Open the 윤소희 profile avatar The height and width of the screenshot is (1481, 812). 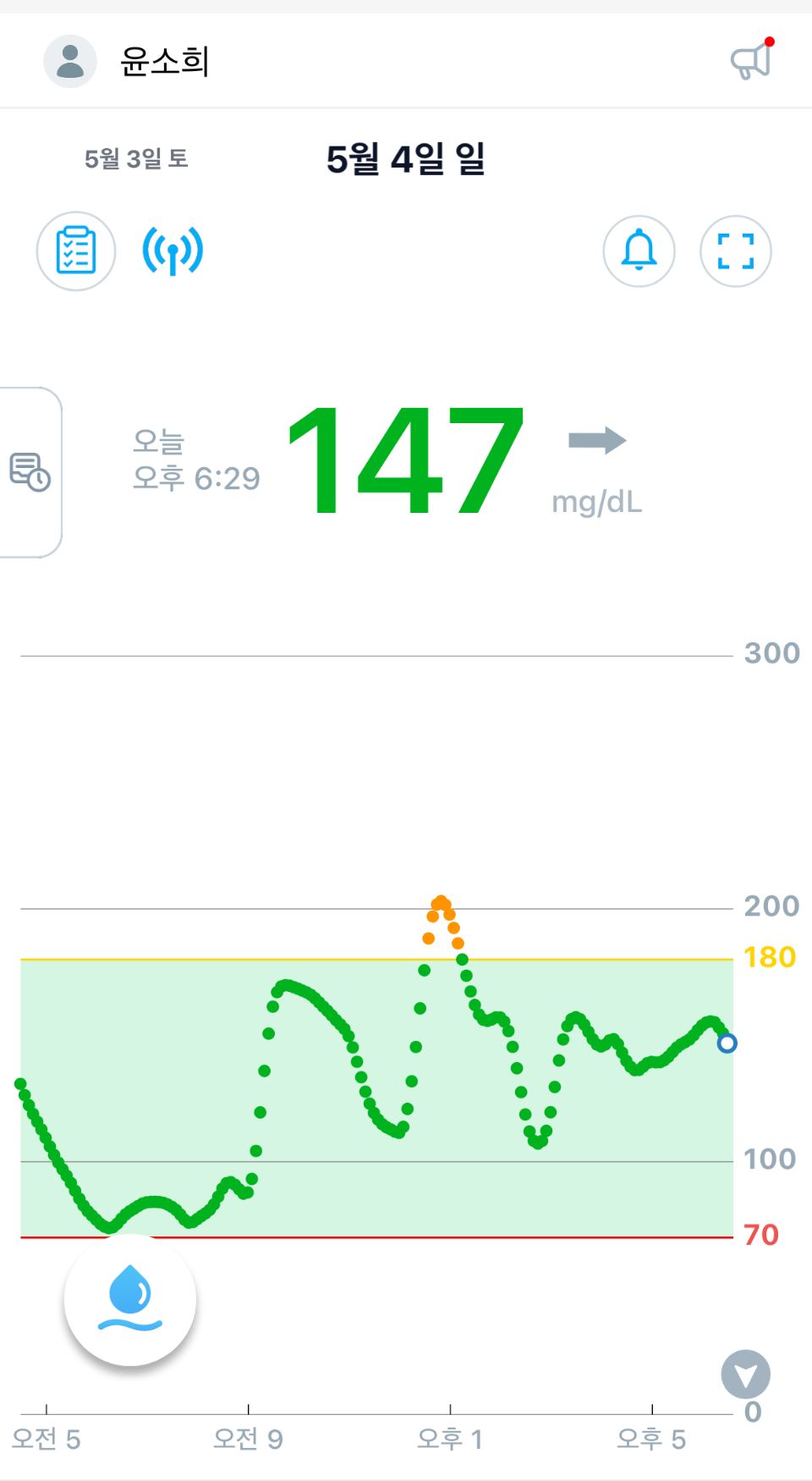(x=70, y=62)
